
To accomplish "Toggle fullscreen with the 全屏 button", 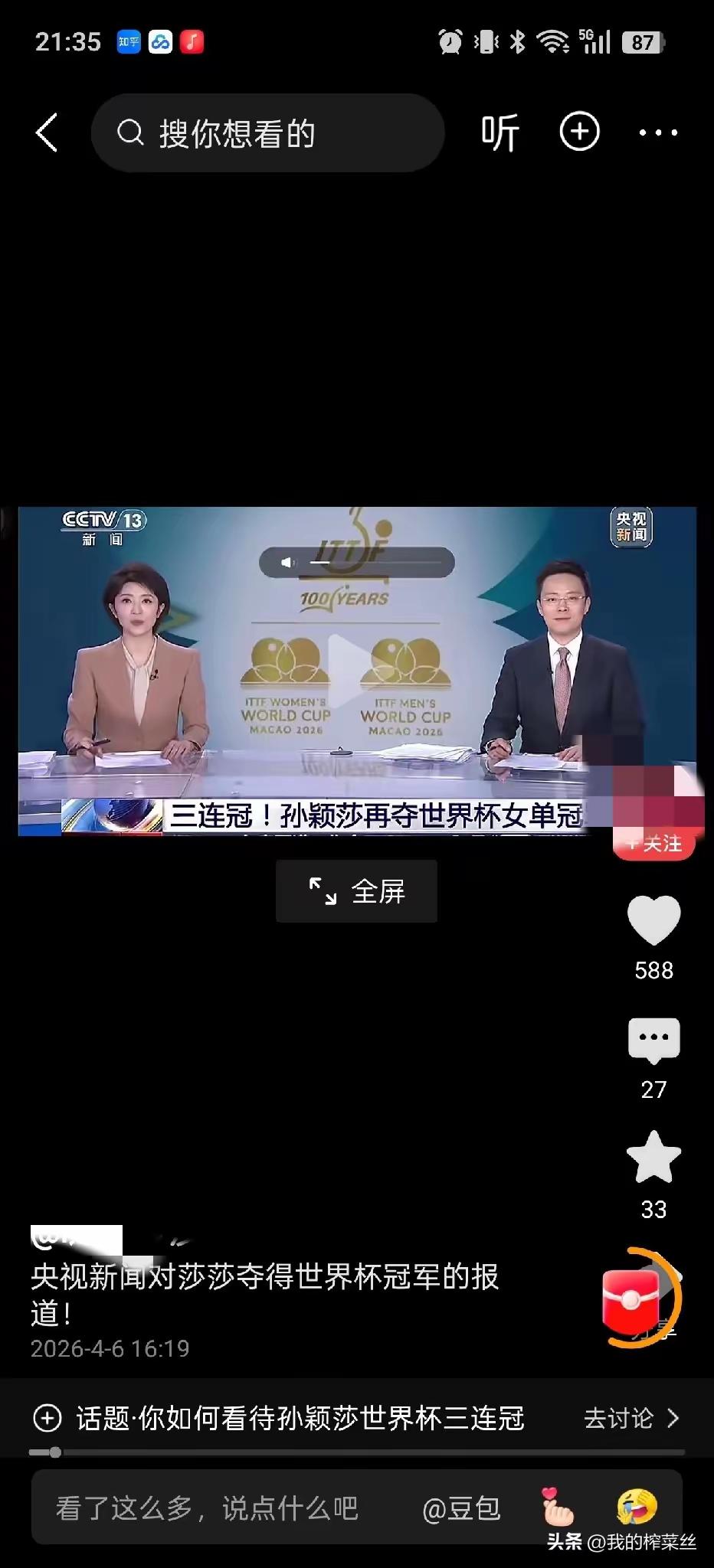I will click(x=356, y=890).
